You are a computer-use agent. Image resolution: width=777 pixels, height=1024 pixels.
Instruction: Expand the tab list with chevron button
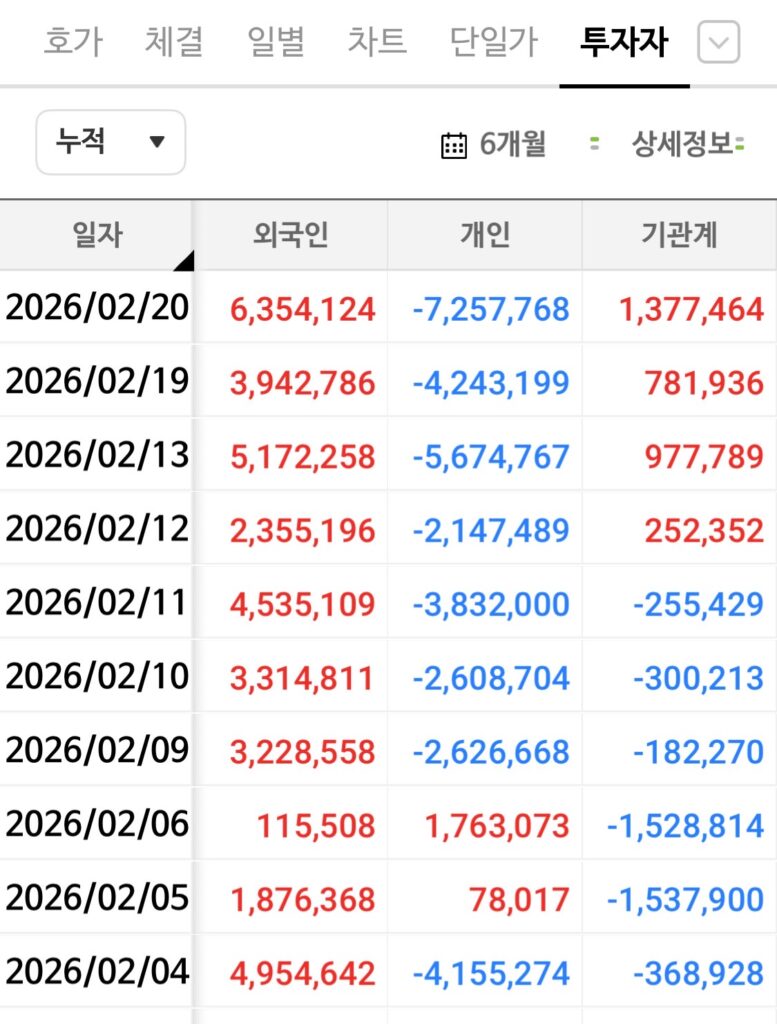pos(718,43)
